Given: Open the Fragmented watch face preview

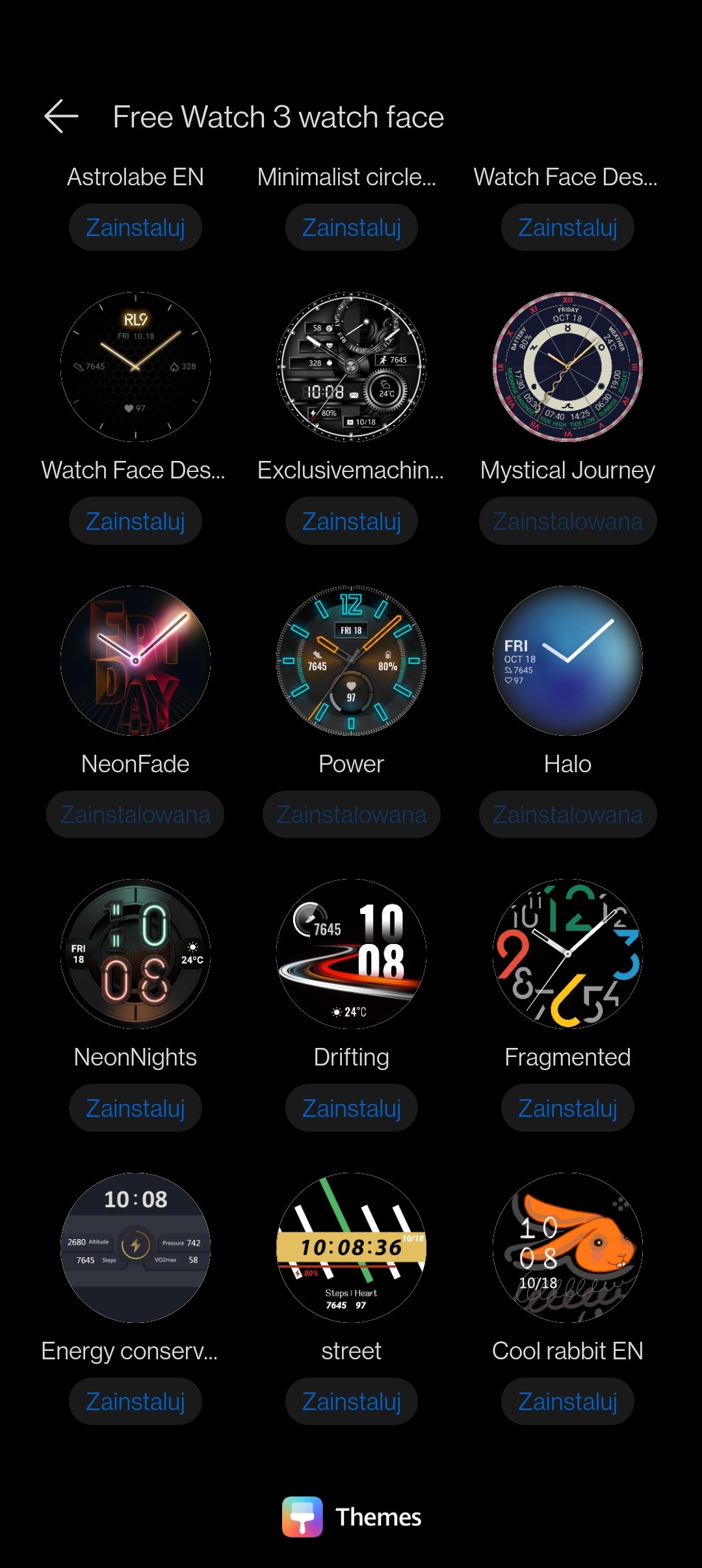Looking at the screenshot, I should (567, 954).
